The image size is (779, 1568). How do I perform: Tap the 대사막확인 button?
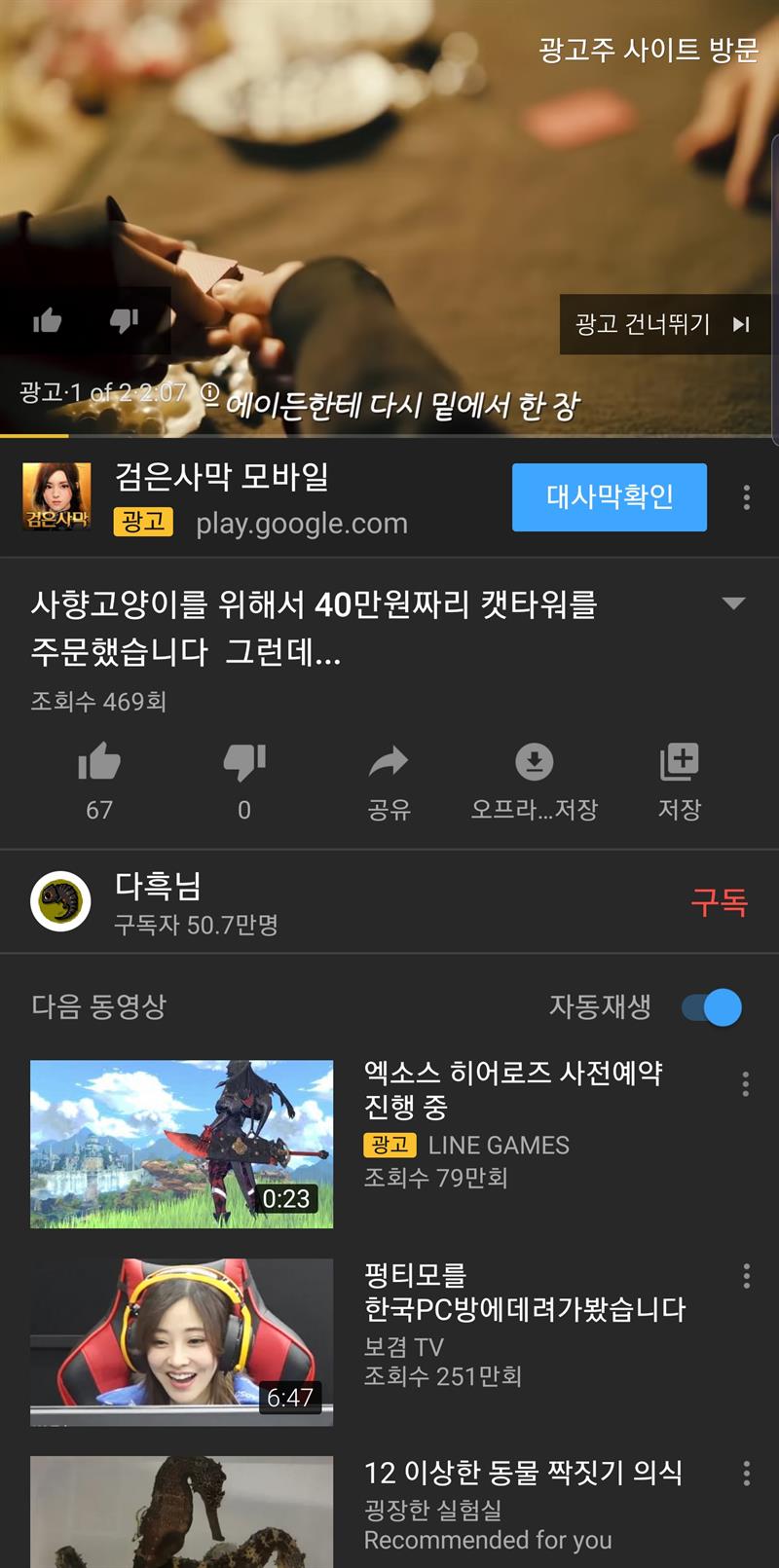click(x=609, y=497)
